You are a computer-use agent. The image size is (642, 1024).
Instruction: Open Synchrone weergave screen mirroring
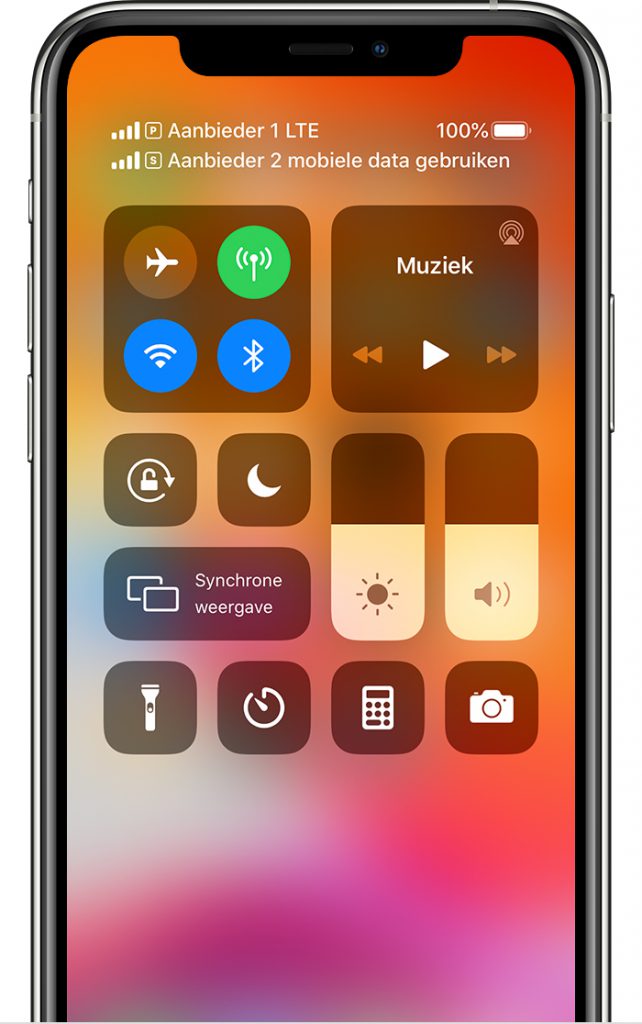pos(207,594)
